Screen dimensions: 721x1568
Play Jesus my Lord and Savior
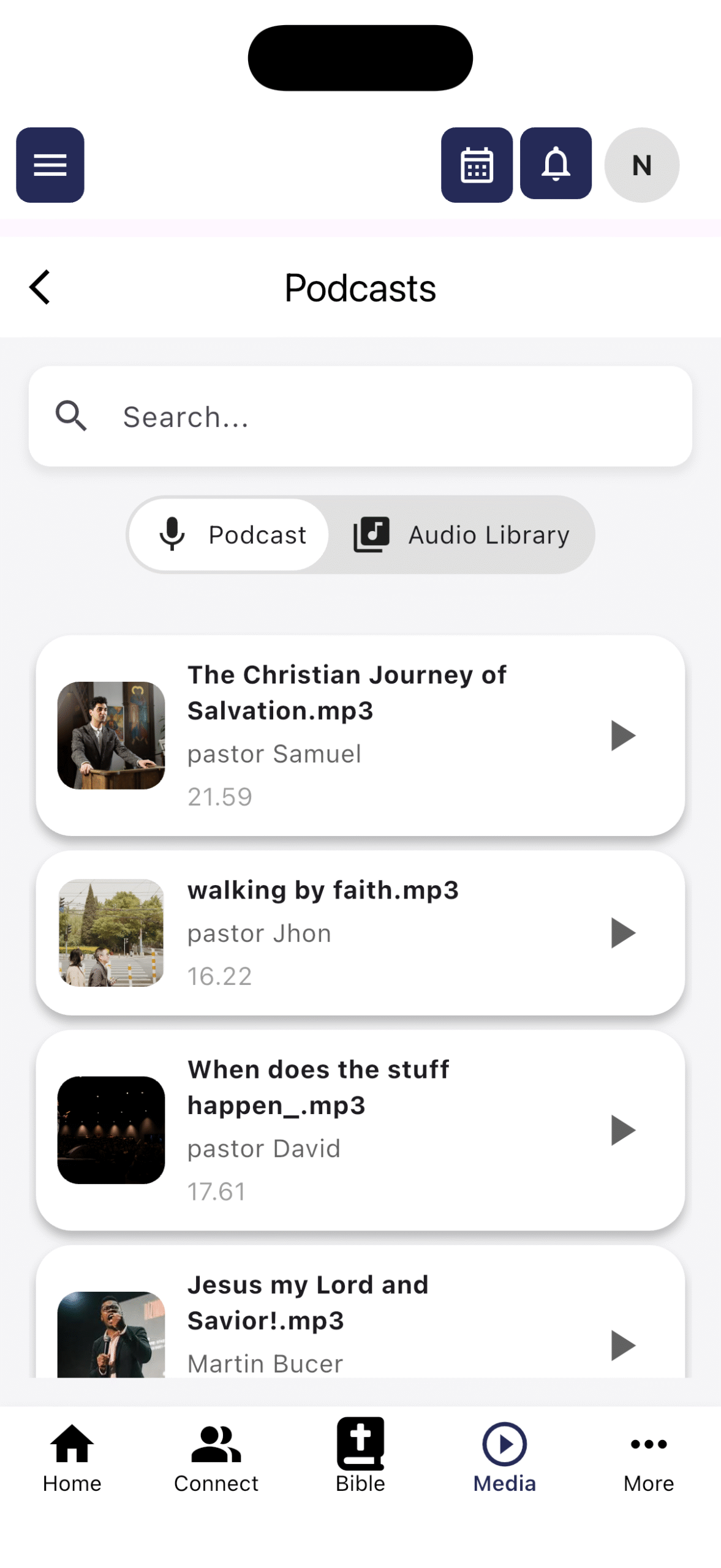622,1344
